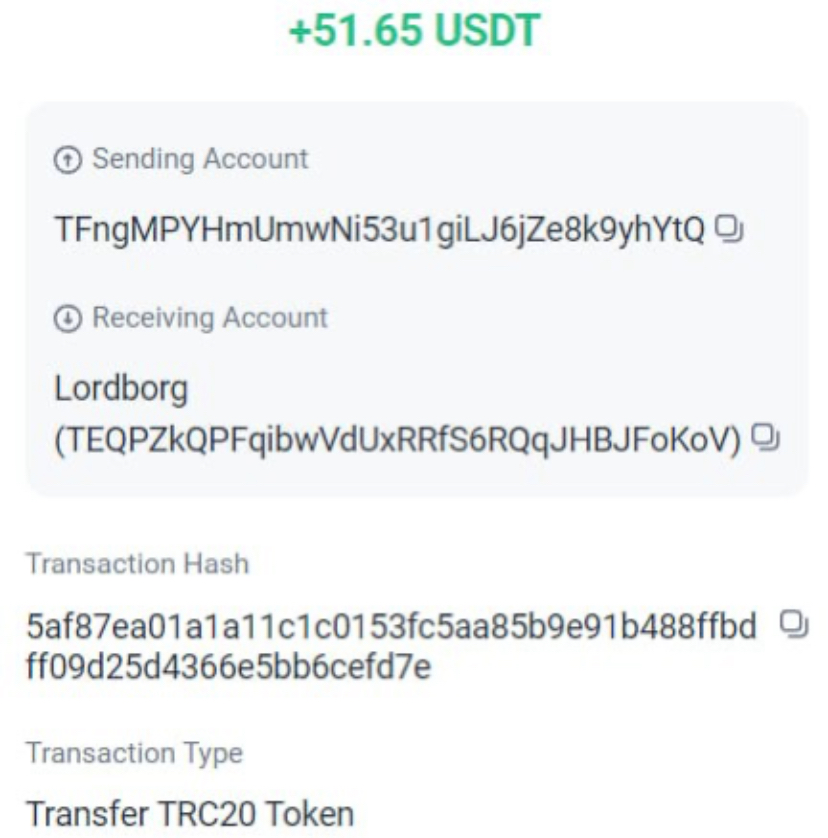This screenshot has width=828, height=838.
Task: Copy the sending account address
Action: pos(730,231)
